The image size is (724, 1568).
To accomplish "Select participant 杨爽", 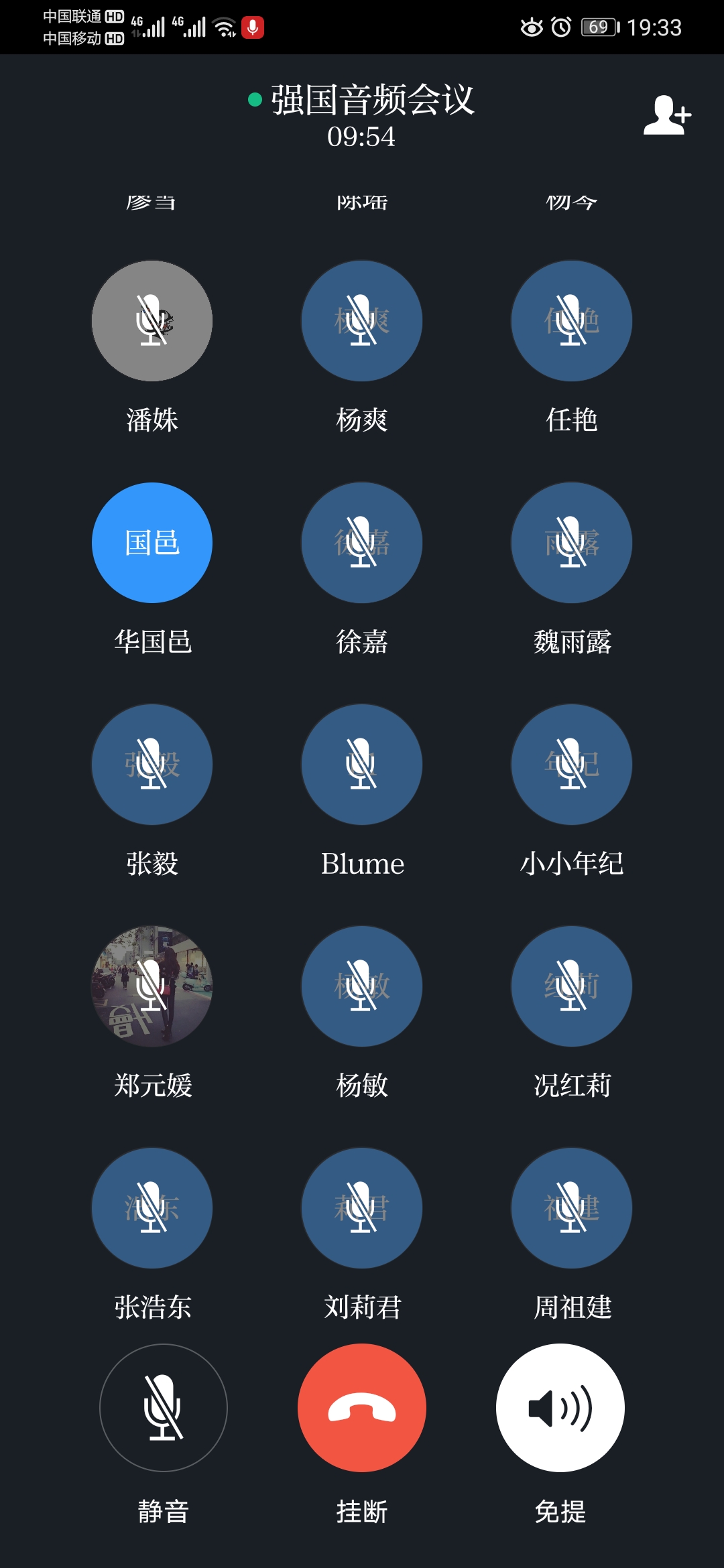I will tap(362, 321).
